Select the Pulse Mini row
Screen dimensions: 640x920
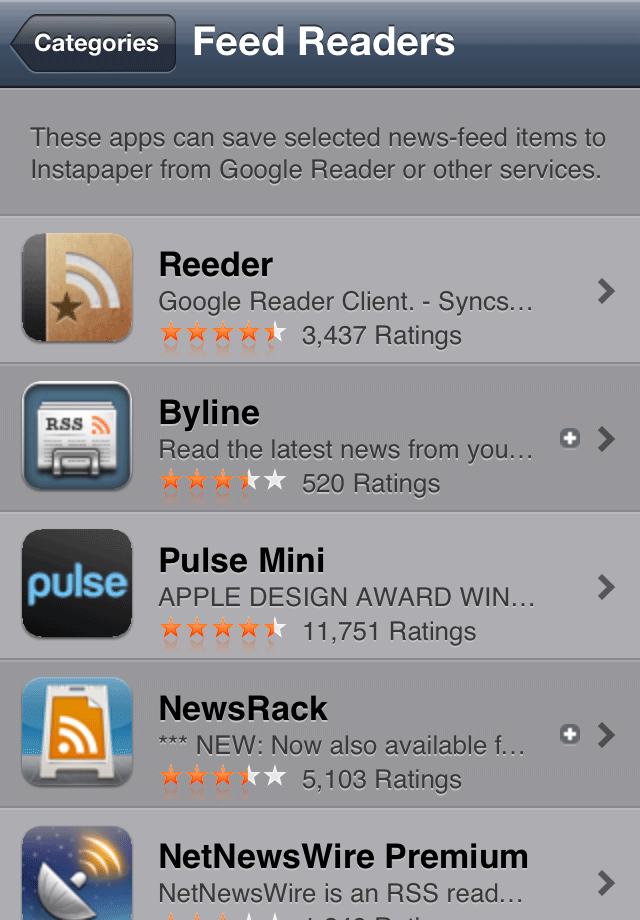click(x=320, y=586)
